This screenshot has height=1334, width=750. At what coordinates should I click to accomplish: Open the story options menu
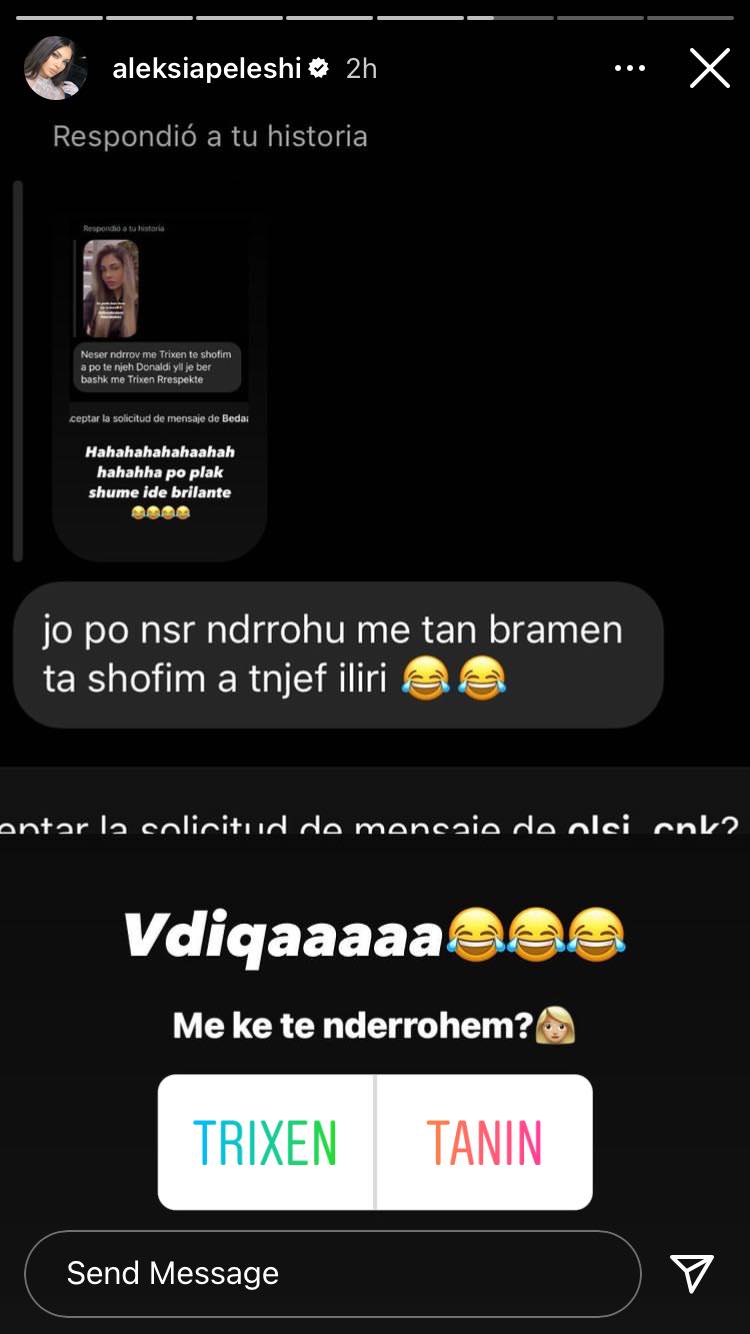click(630, 69)
